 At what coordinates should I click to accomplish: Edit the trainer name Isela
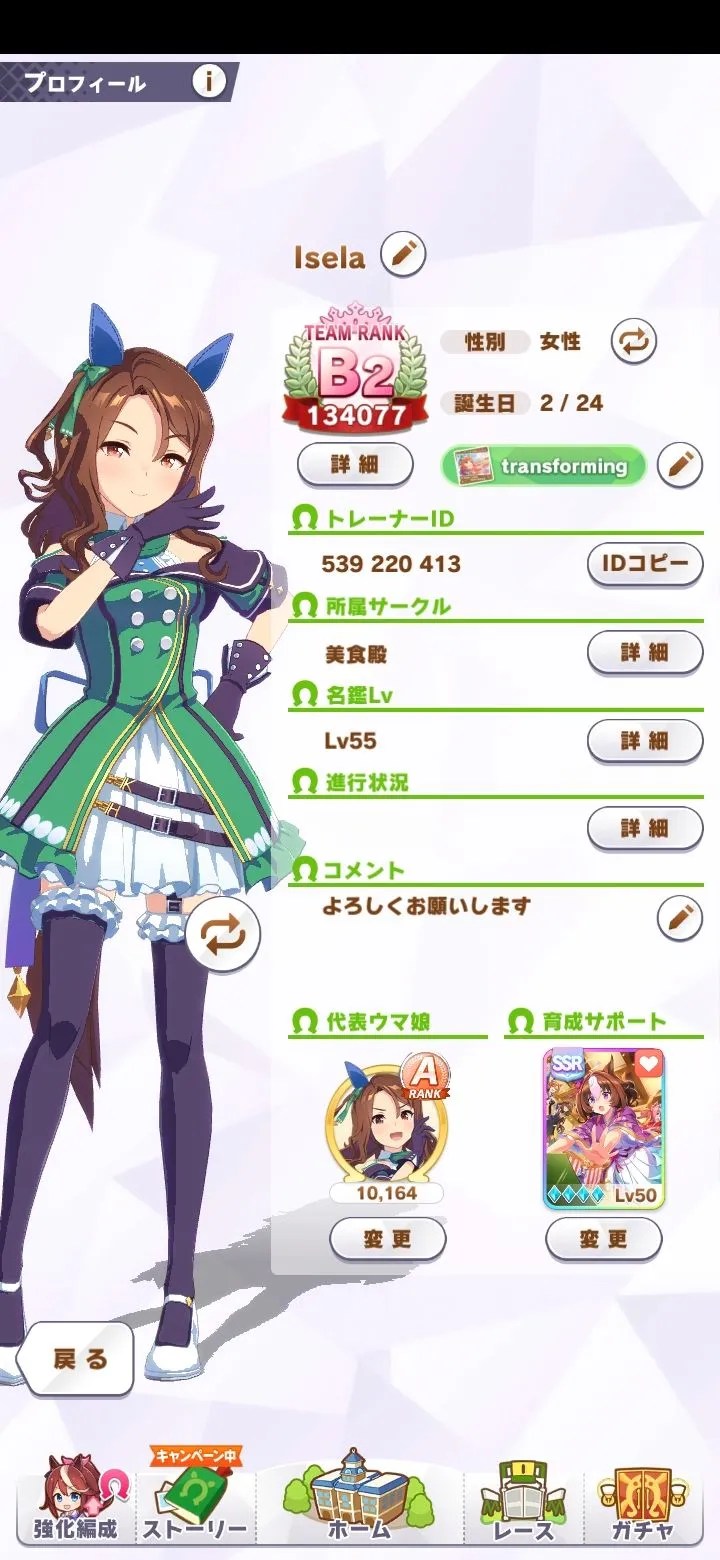pos(402,256)
